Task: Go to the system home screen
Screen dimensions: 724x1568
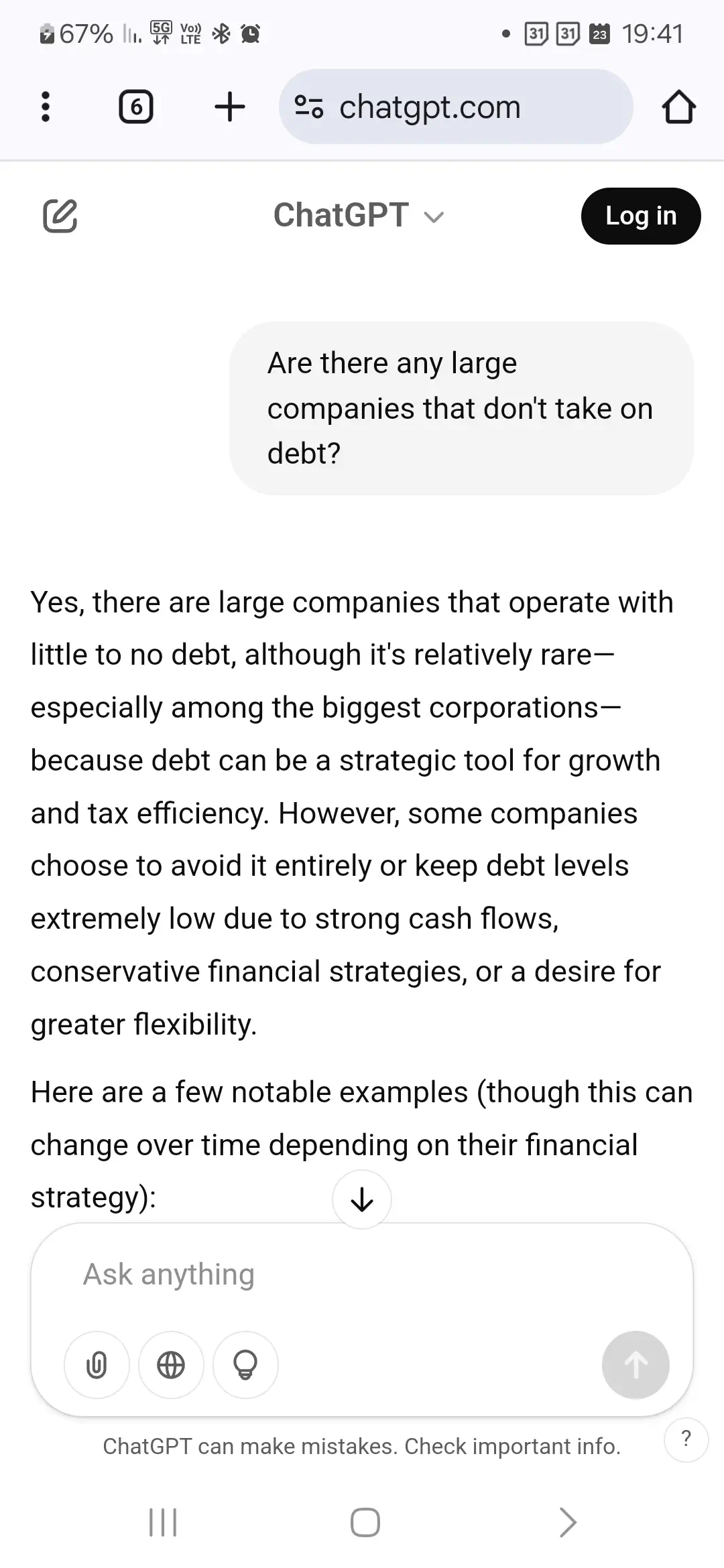Action: (365, 1522)
